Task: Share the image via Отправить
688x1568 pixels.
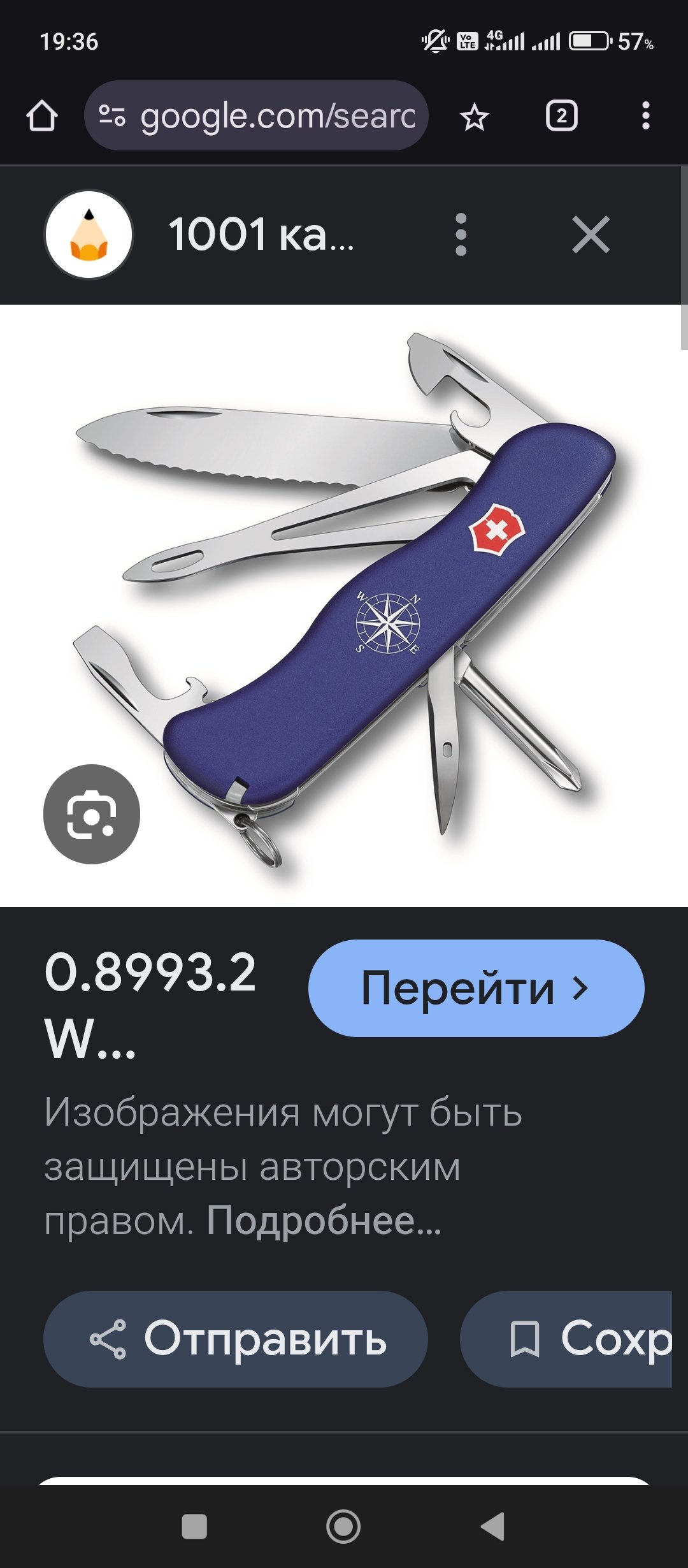Action: [x=235, y=1339]
